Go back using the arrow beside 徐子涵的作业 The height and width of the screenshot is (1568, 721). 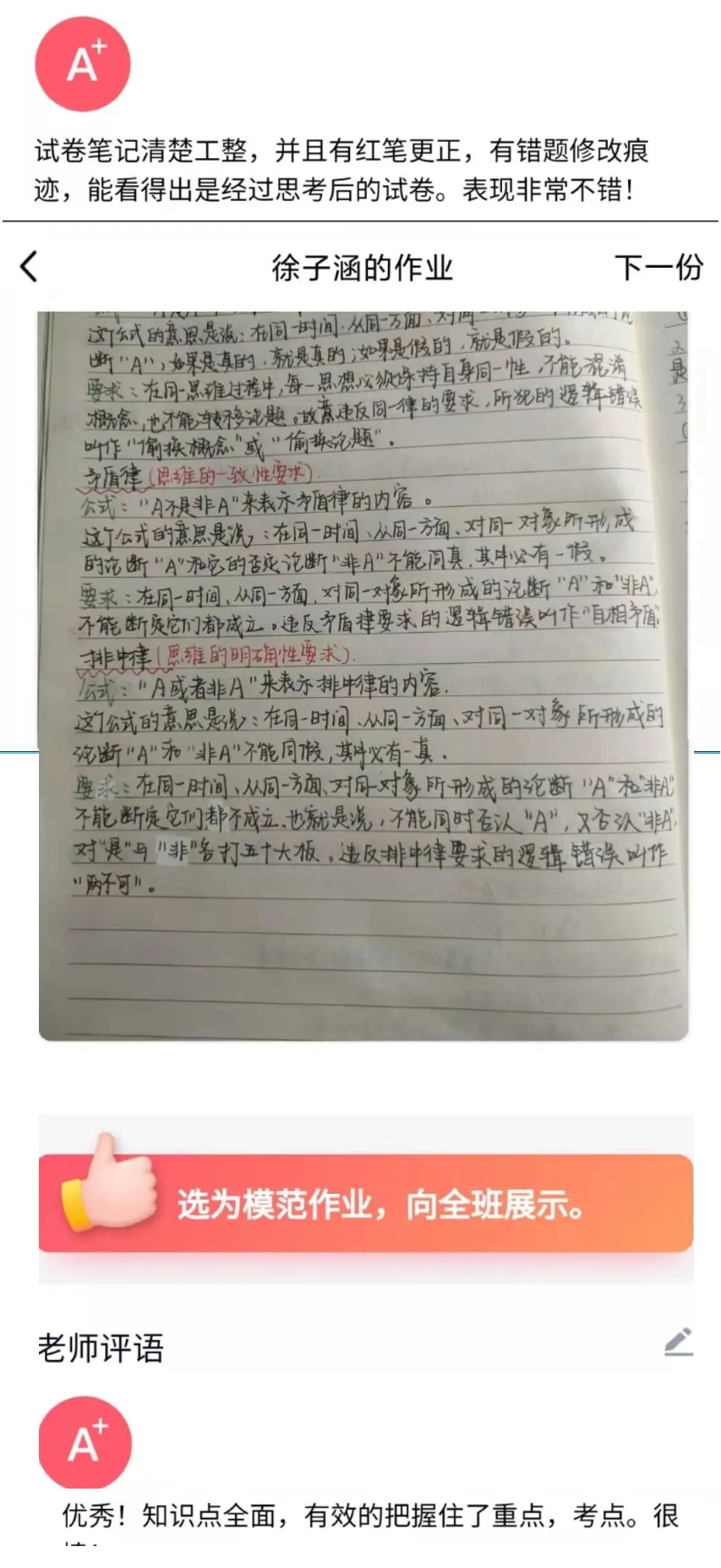pos(30,267)
